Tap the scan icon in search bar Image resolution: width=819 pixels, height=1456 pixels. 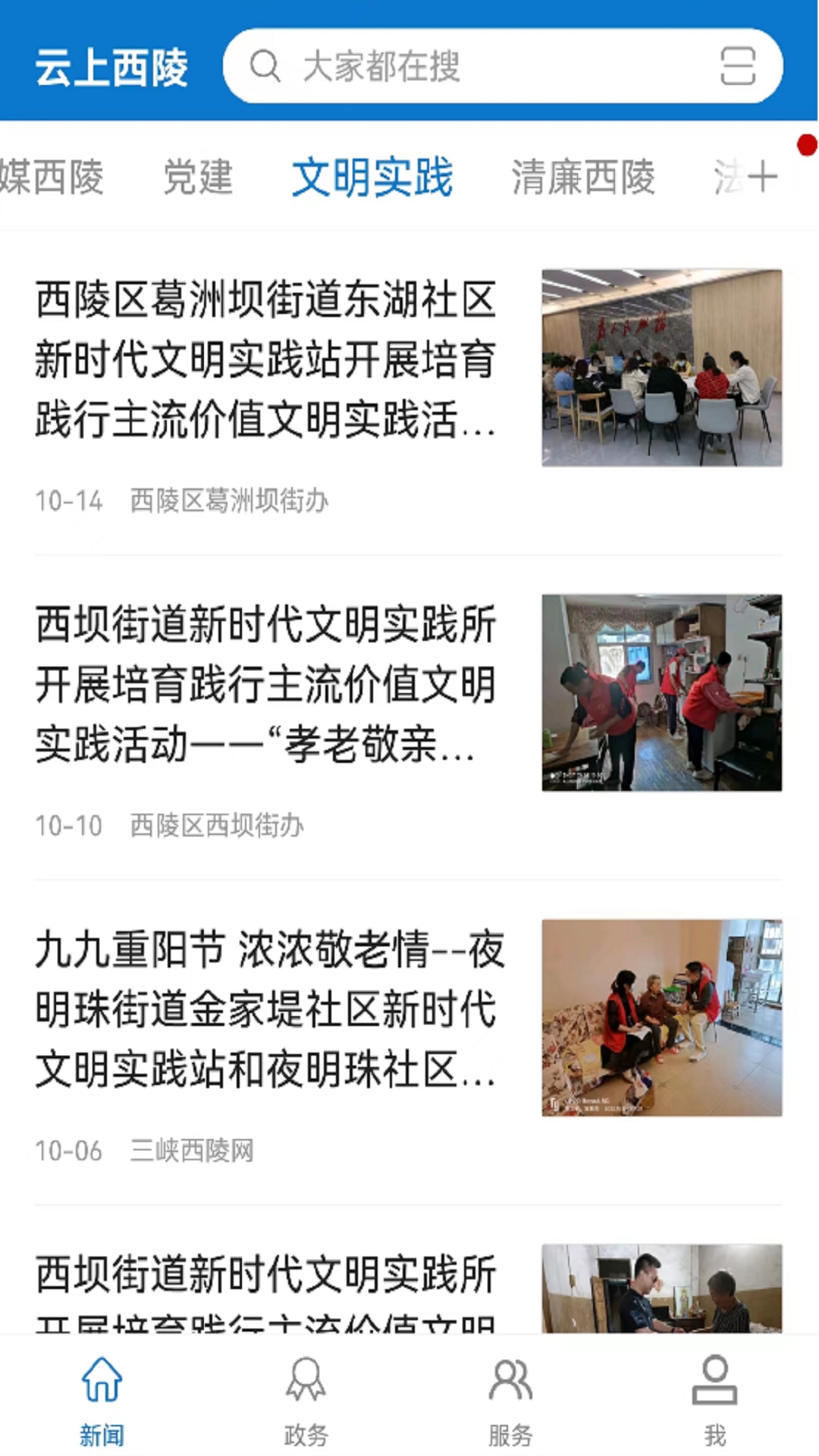coord(737,66)
